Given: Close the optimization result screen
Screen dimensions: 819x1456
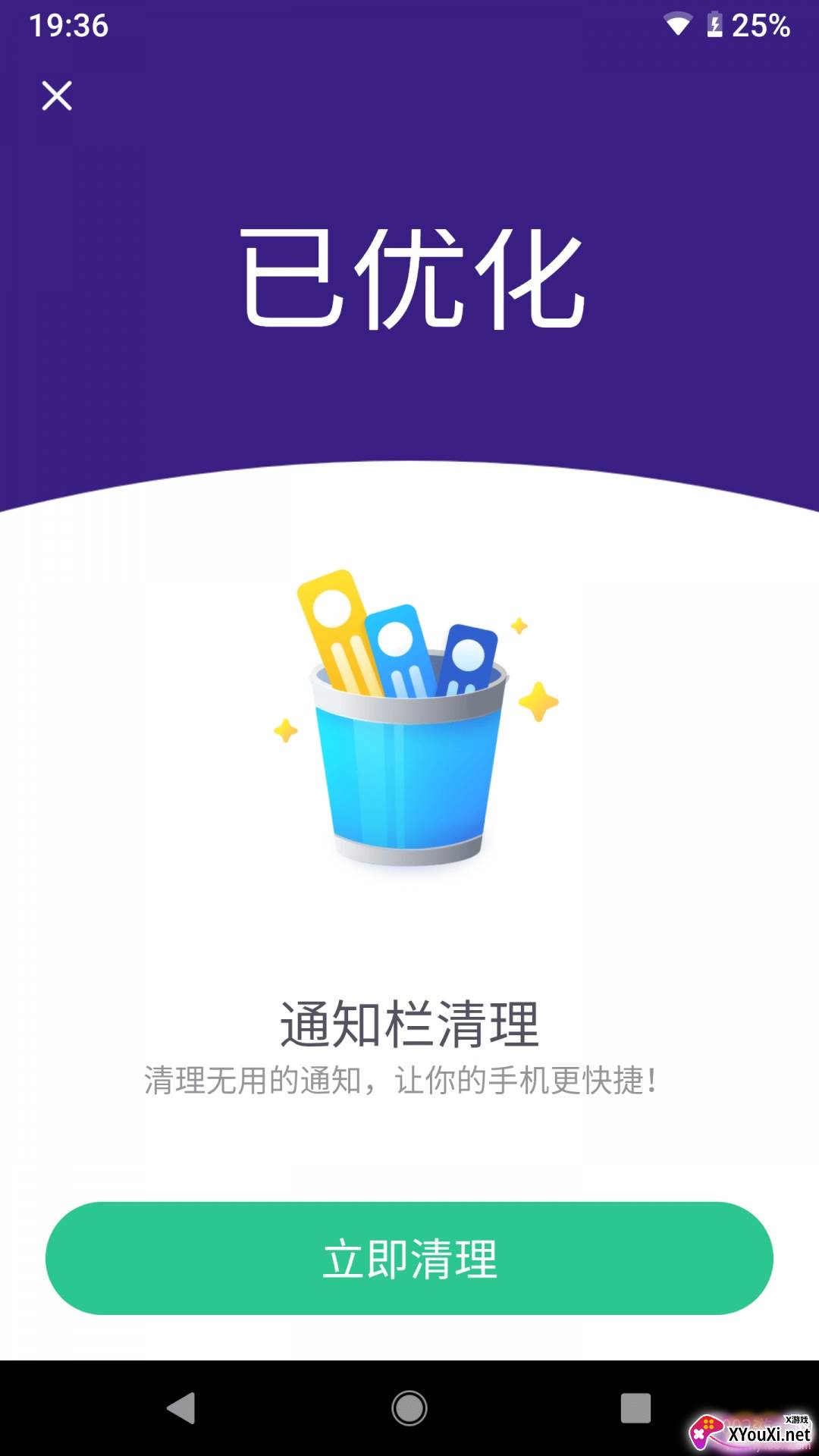Looking at the screenshot, I should tap(57, 96).
